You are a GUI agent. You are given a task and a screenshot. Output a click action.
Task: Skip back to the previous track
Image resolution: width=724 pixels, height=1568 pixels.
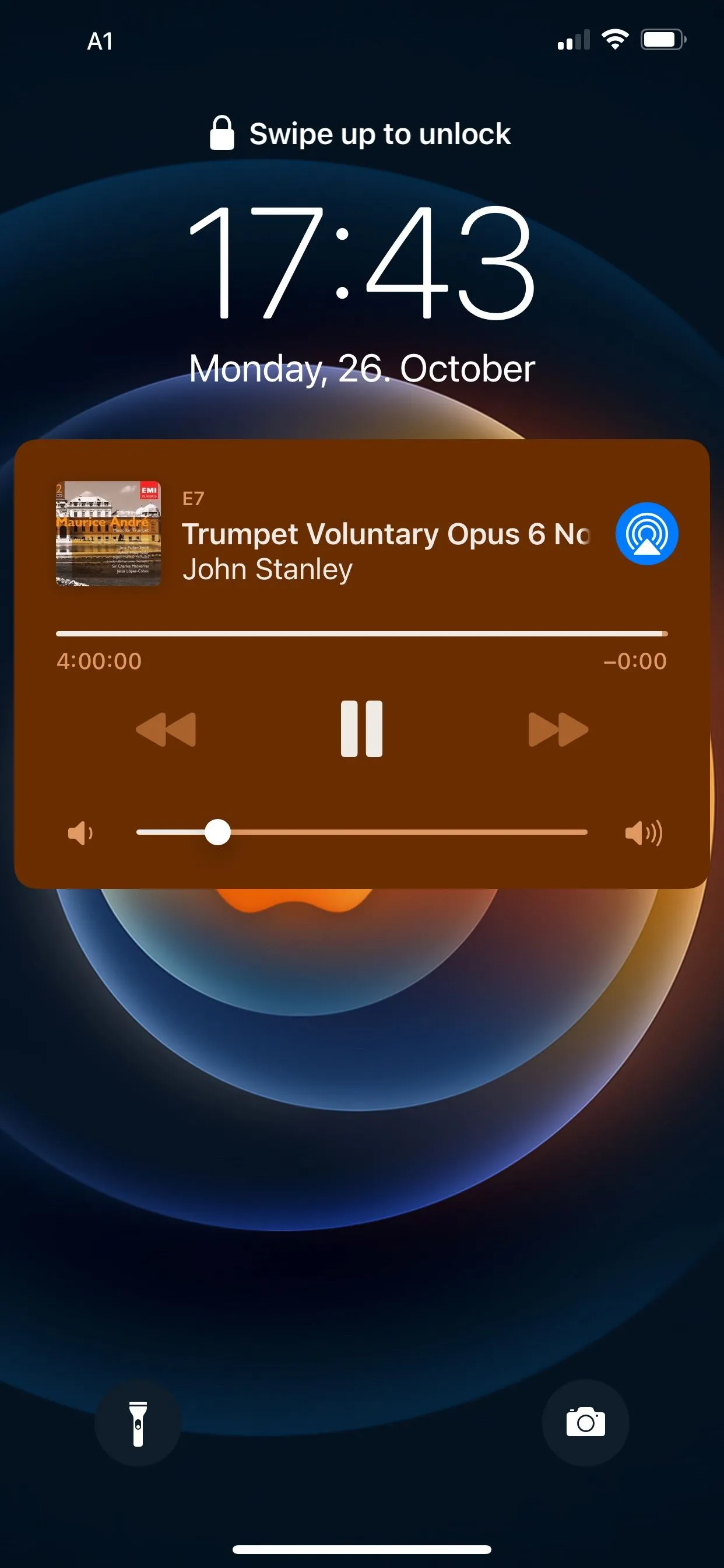pyautogui.click(x=166, y=729)
